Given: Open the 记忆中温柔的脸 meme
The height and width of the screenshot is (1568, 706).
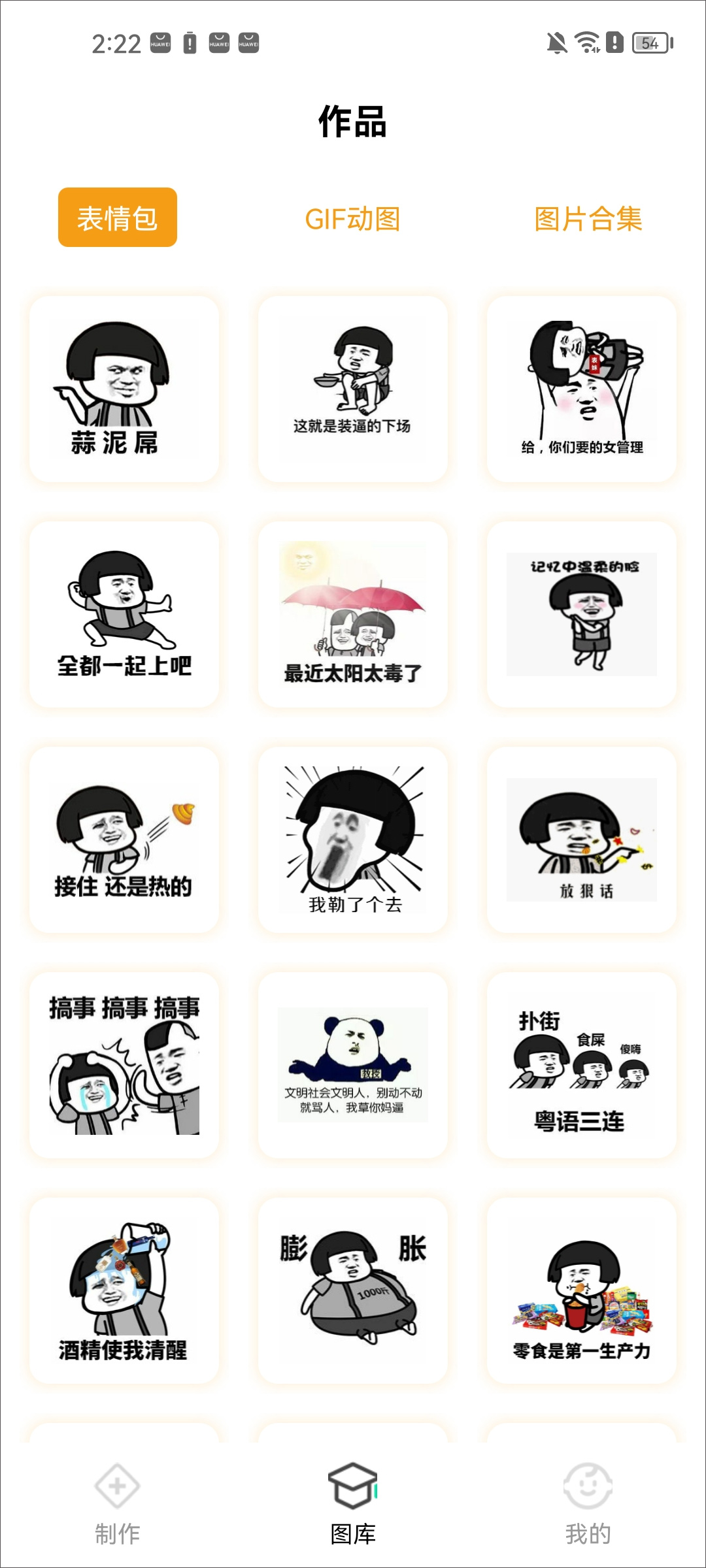Looking at the screenshot, I should pos(582,614).
